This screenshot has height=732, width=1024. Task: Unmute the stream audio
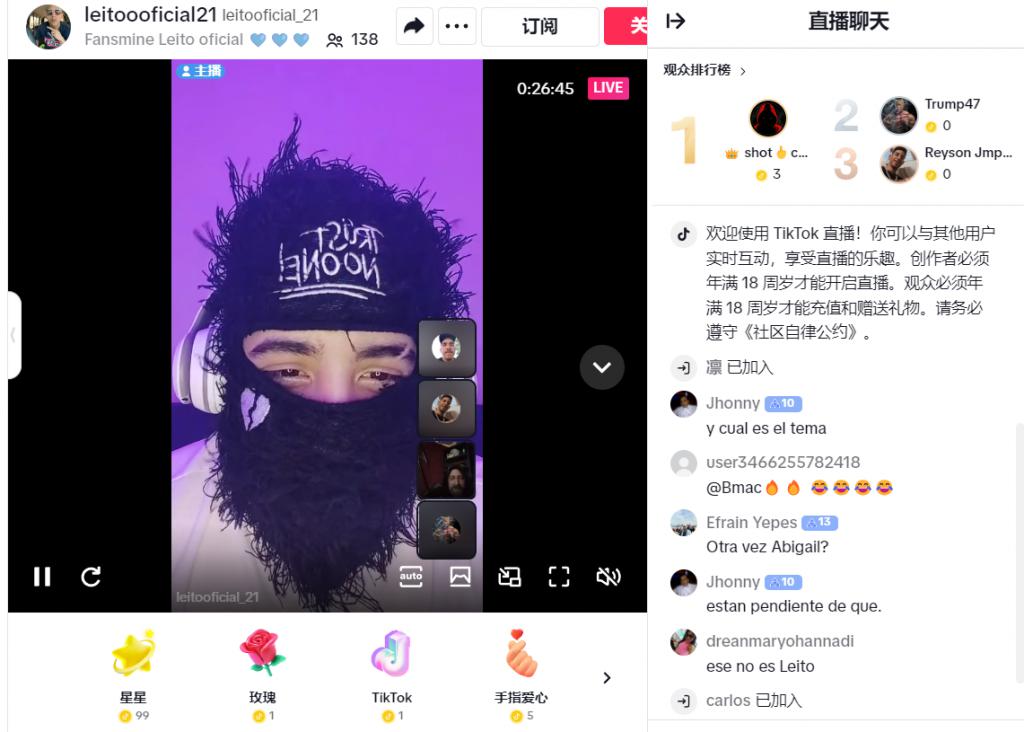tap(608, 576)
